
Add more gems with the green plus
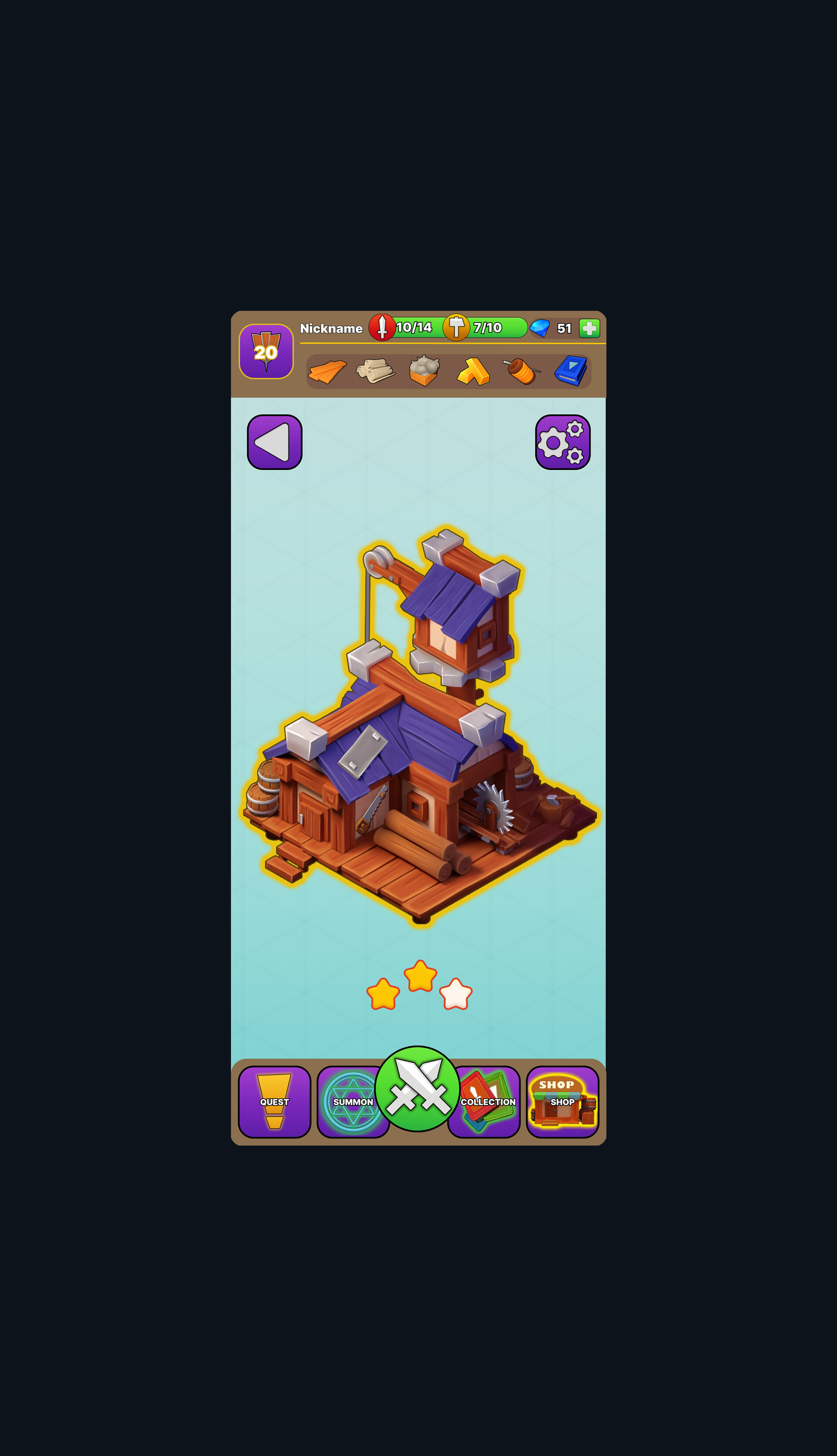pos(589,329)
